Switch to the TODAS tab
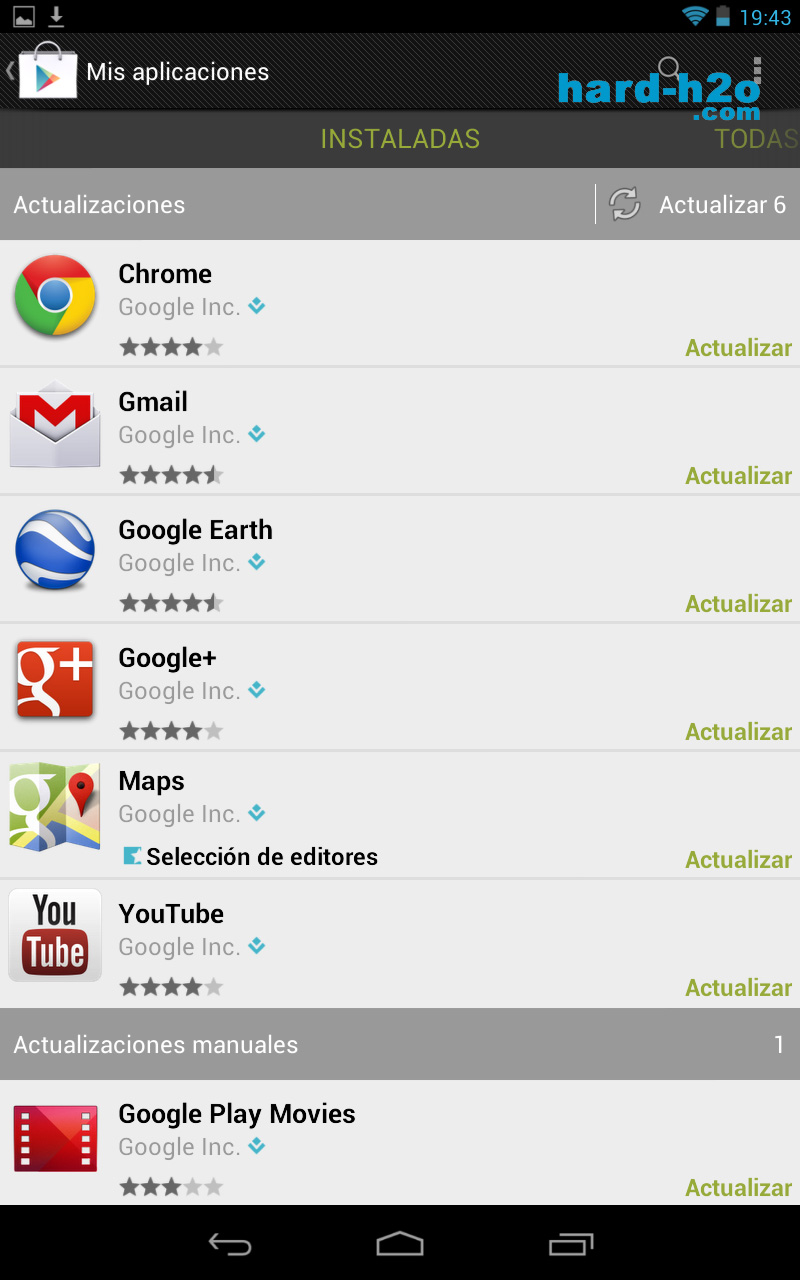 (757, 139)
